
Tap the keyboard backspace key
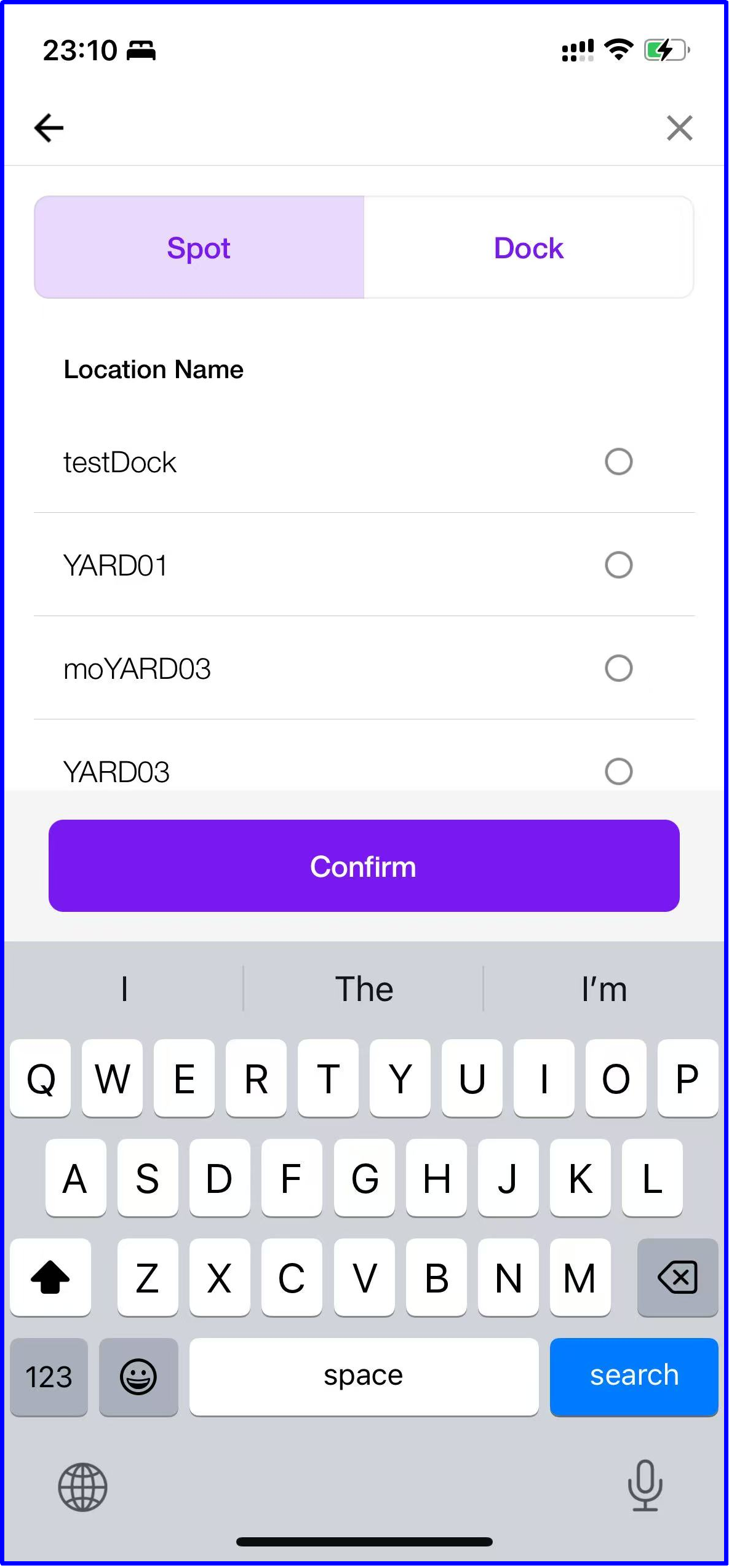(677, 1278)
